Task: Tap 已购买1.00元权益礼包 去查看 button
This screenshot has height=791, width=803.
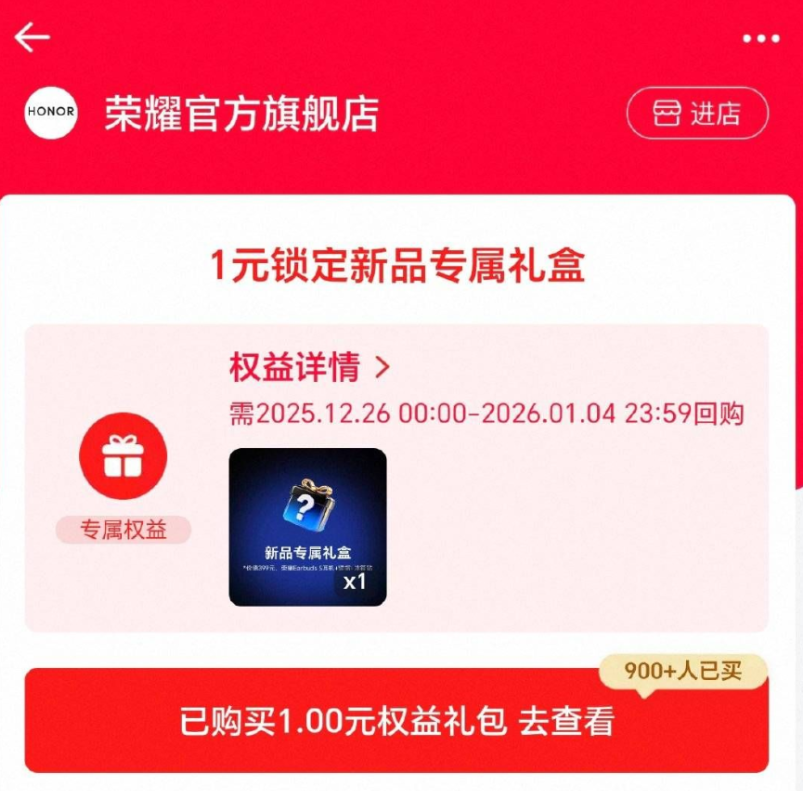Action: pyautogui.click(x=396, y=721)
